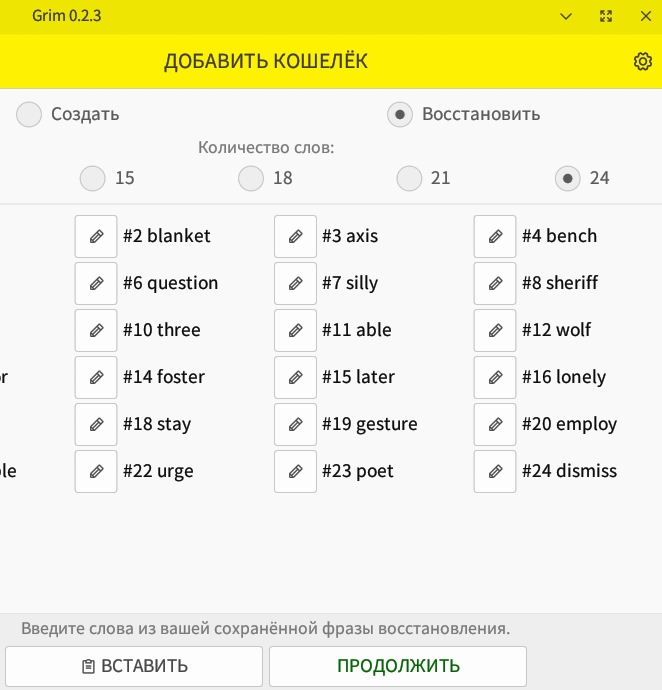The image size is (662, 690).
Task: Choose 21 words count
Action: click(409, 178)
